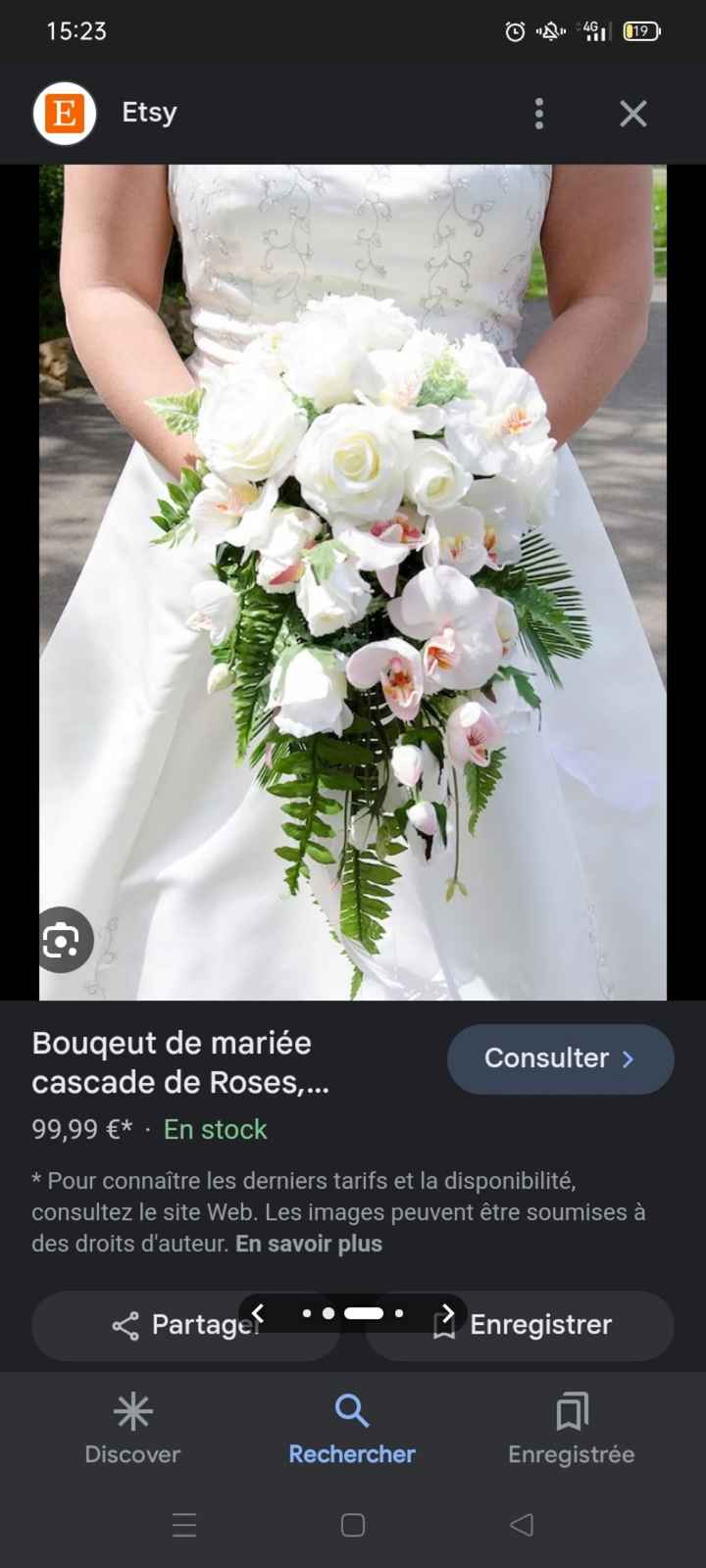Tap the next arrow in the overlay pill

447,1312
